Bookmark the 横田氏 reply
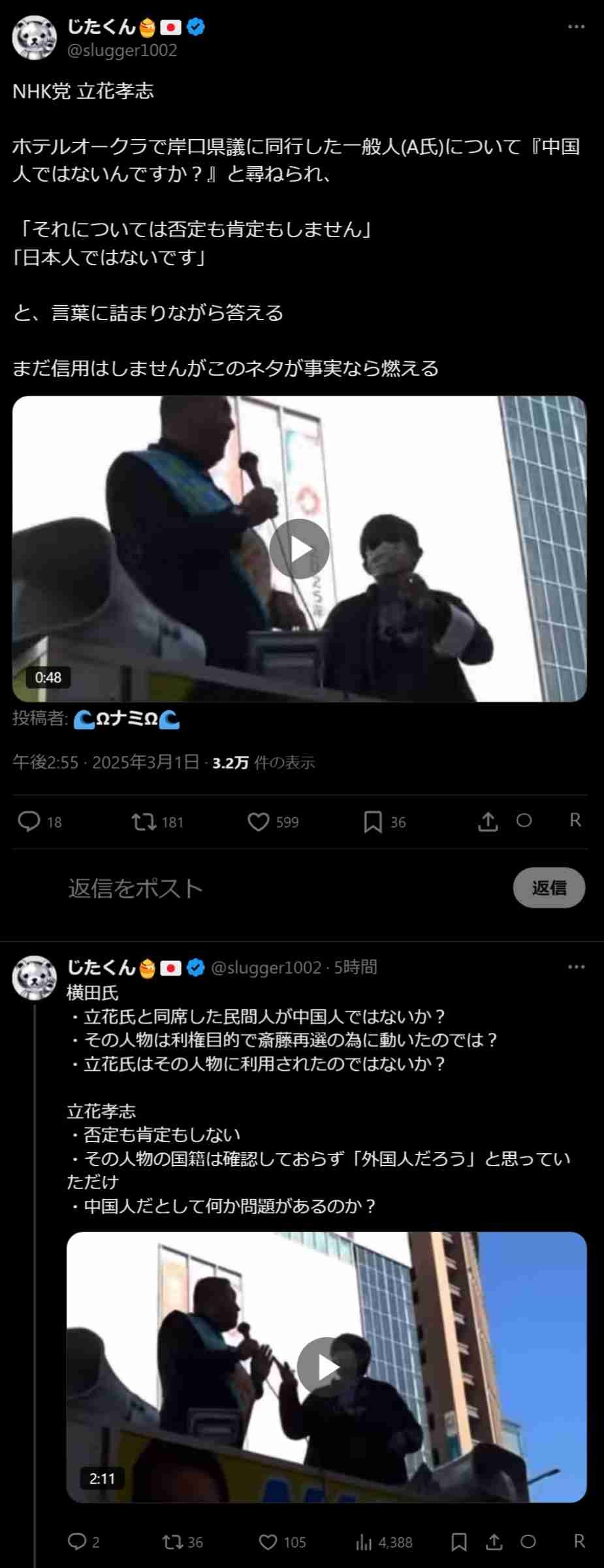604x1568 pixels. [x=459, y=1543]
